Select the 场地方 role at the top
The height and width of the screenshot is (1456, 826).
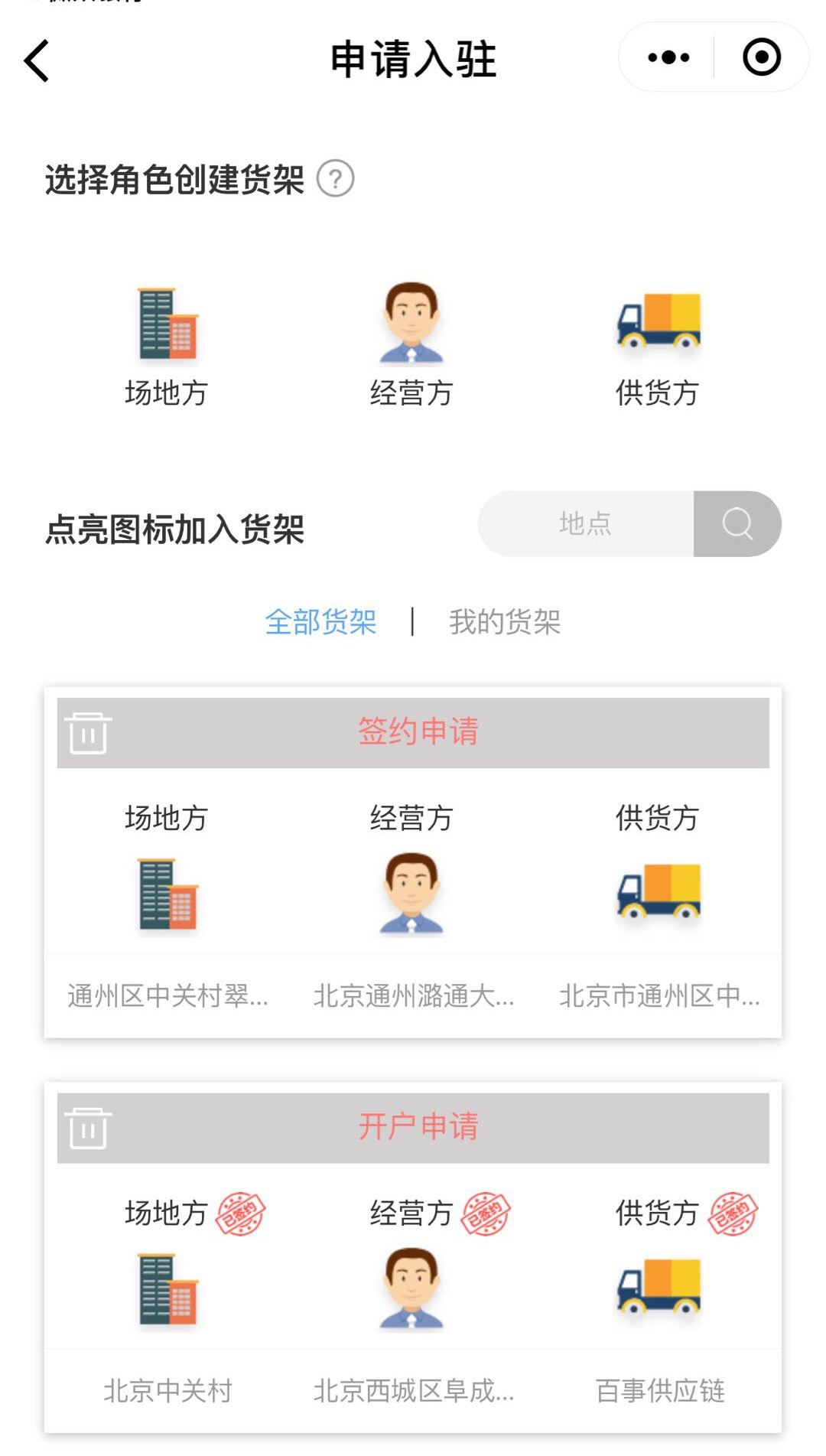167,344
